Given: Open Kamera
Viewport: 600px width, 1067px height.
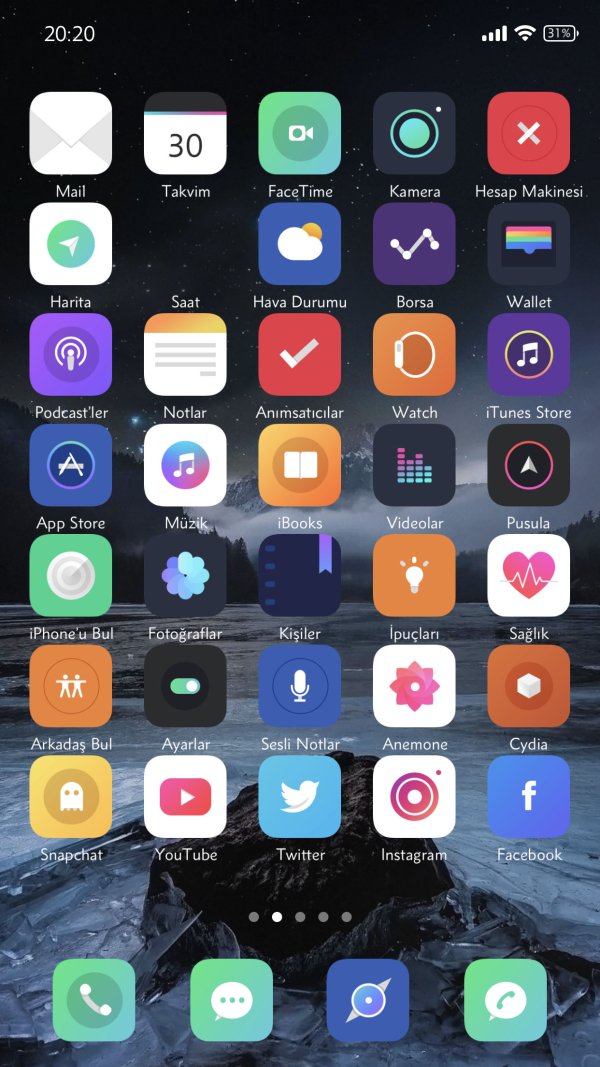Looking at the screenshot, I should point(414,134).
